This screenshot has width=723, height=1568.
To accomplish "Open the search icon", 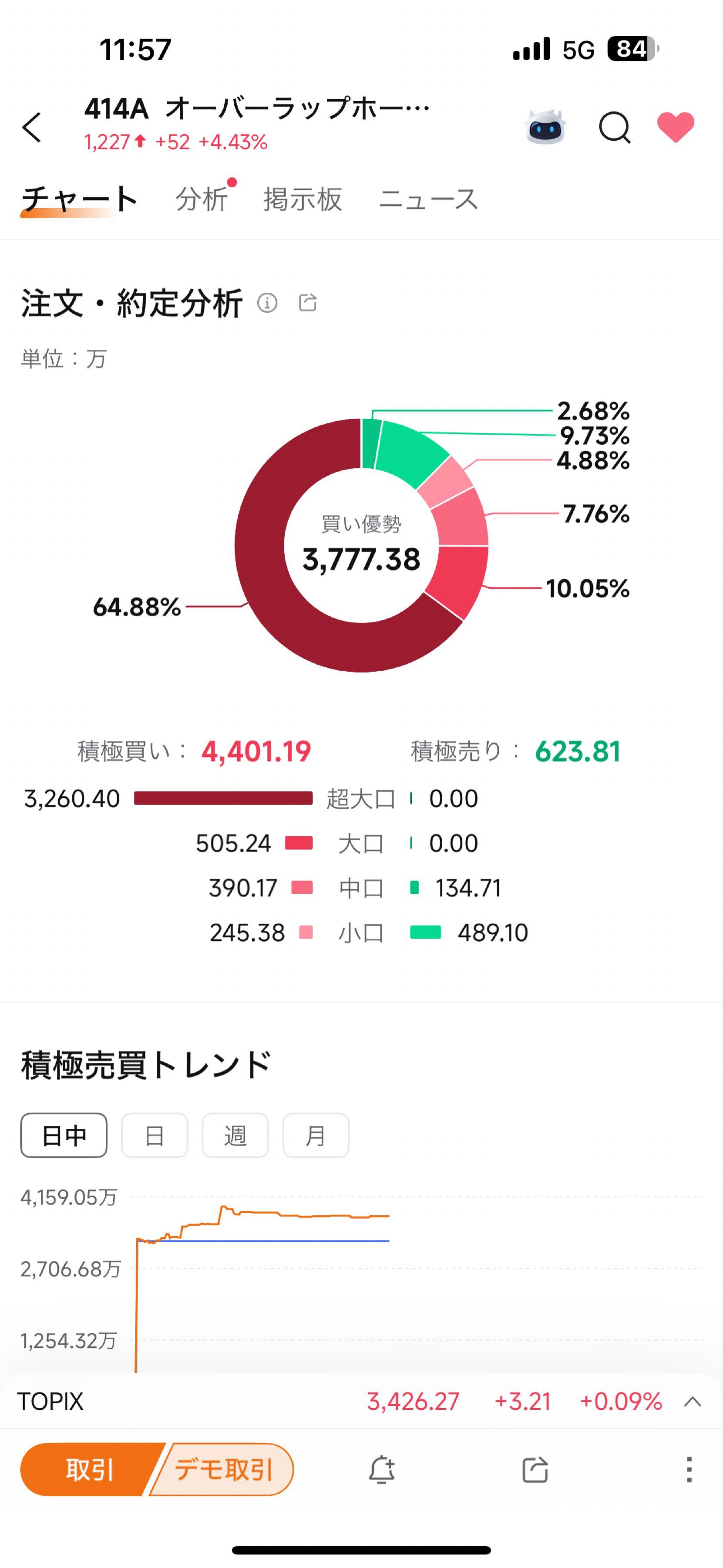I will tap(614, 127).
